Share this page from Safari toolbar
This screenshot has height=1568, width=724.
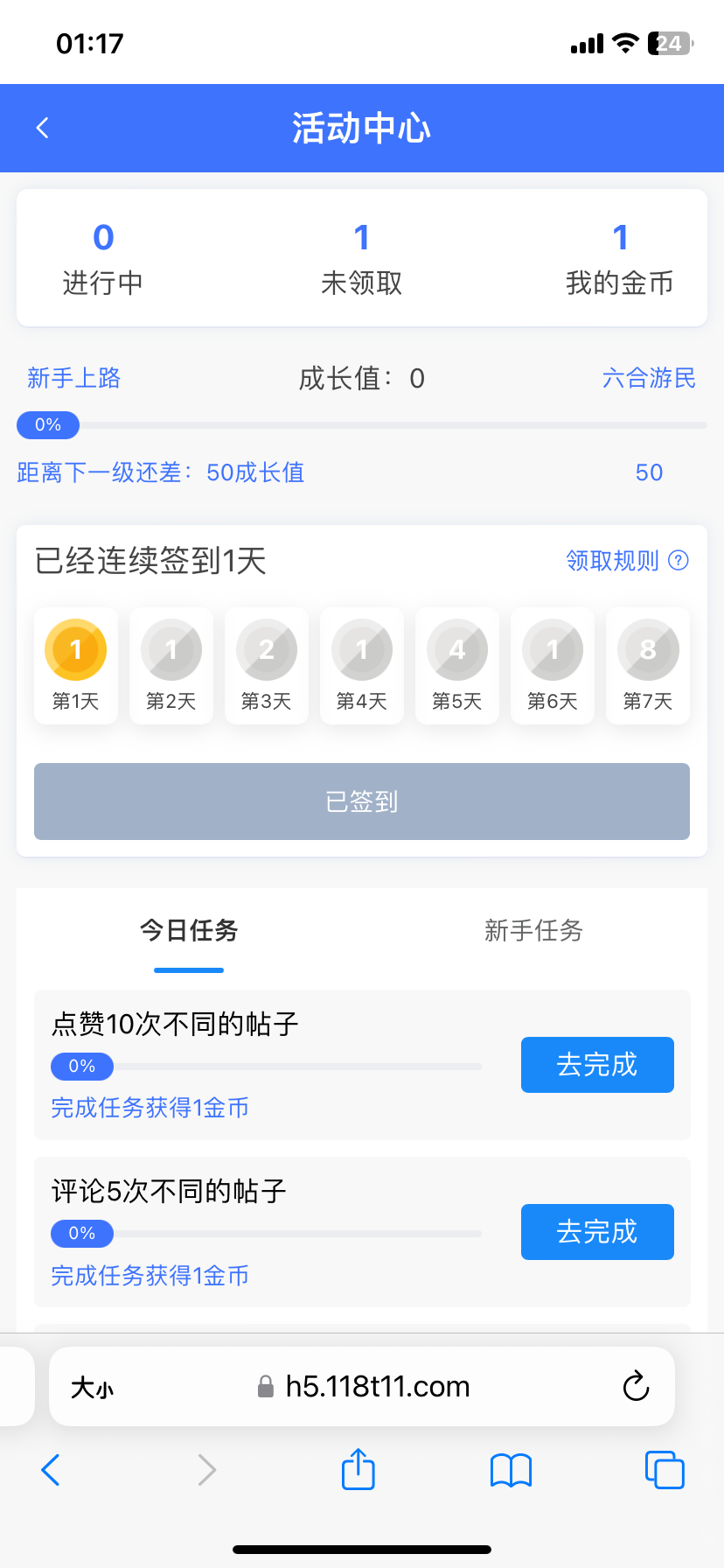359,1469
